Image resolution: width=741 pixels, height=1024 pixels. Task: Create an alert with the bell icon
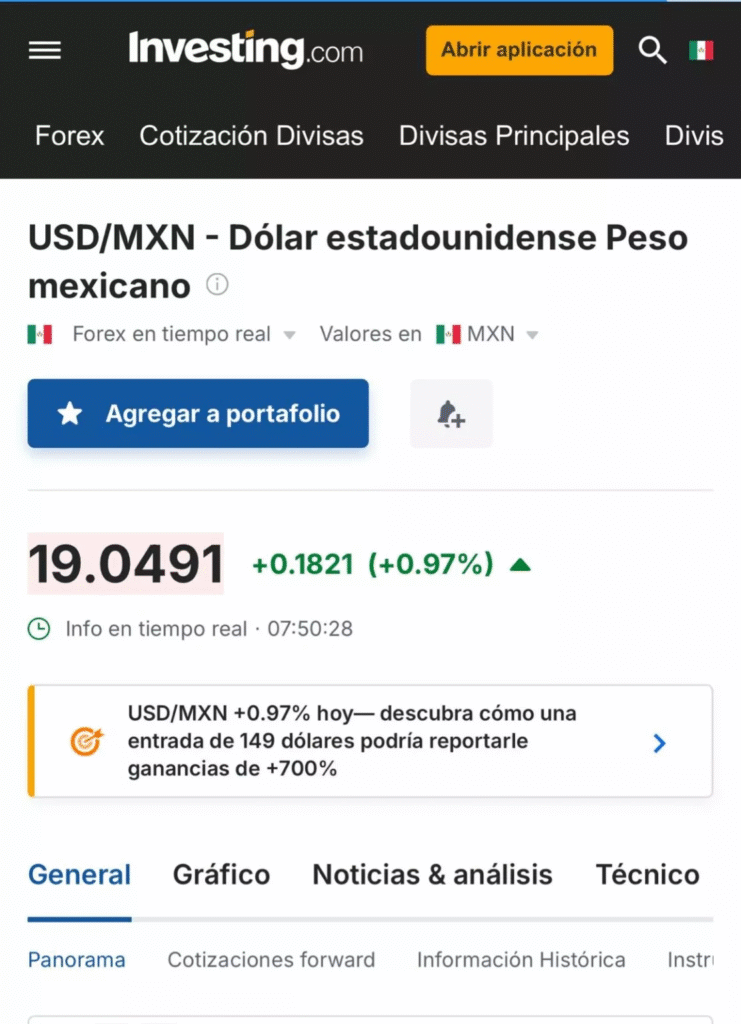[x=451, y=413]
